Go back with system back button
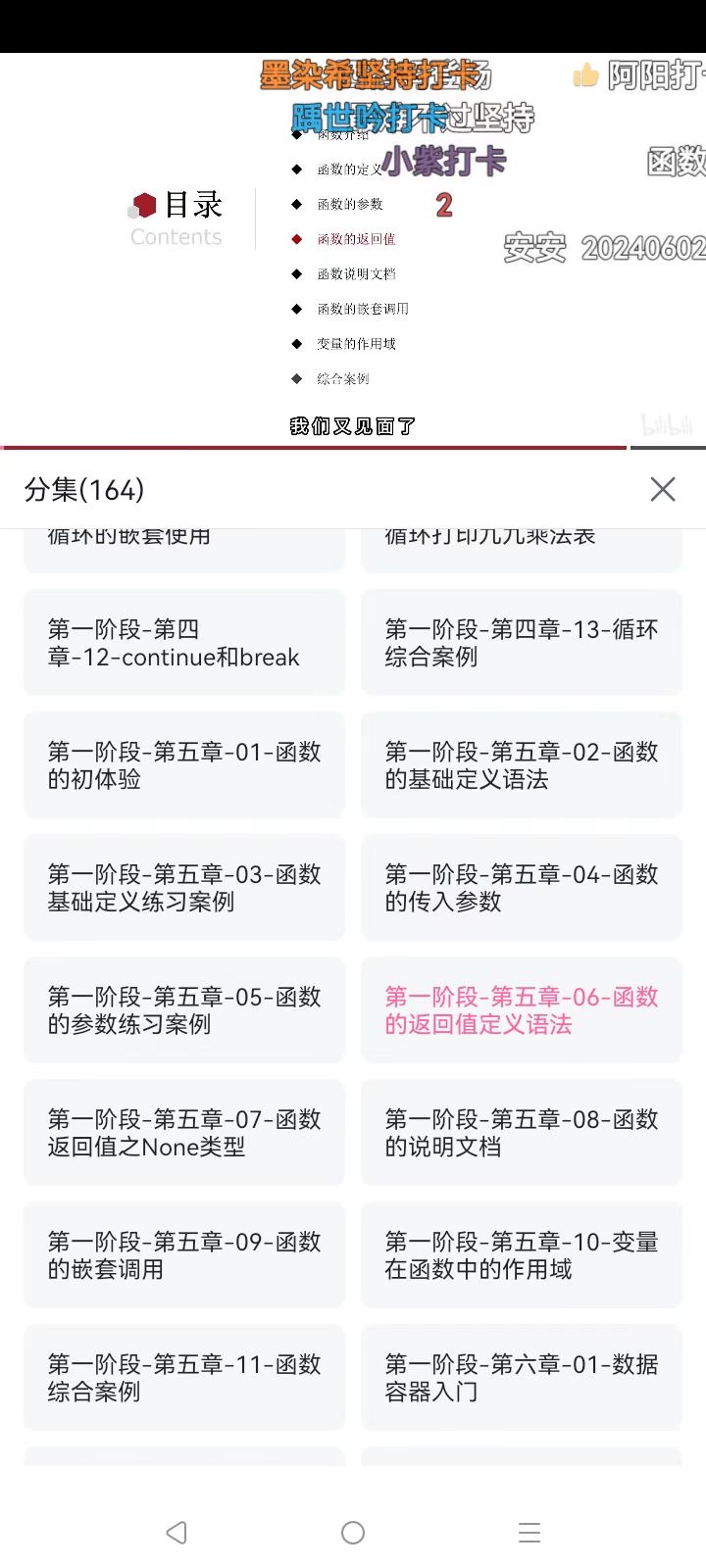The width and height of the screenshot is (706, 1568). click(176, 1533)
